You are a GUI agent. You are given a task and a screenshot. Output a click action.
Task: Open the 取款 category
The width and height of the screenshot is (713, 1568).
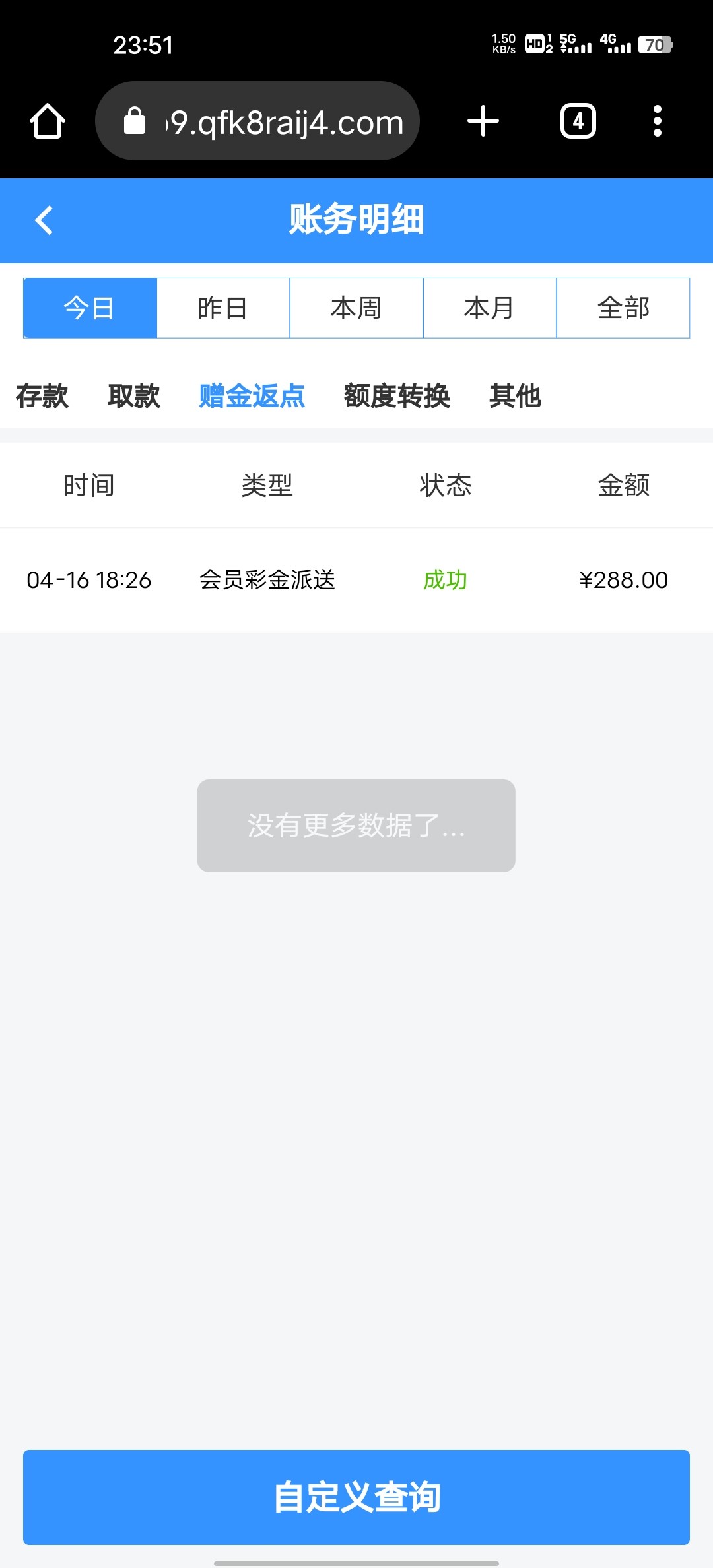point(134,396)
